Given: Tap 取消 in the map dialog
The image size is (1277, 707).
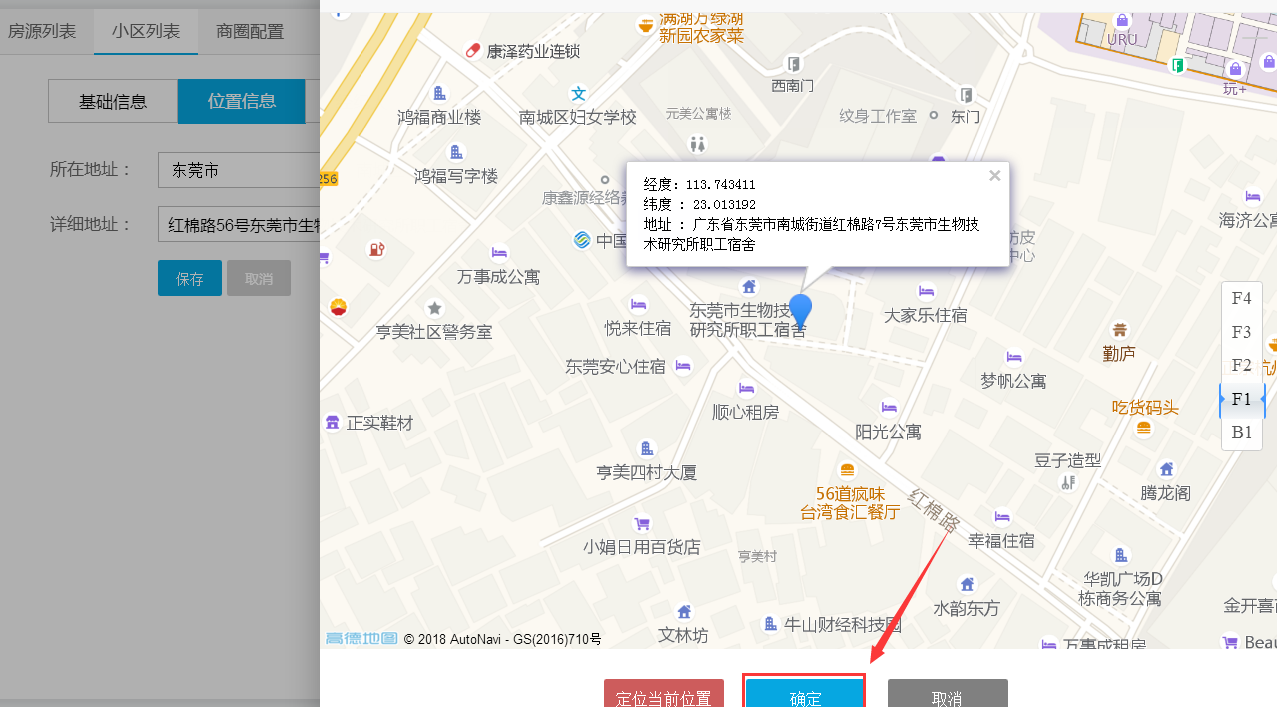Looking at the screenshot, I should point(946,695).
